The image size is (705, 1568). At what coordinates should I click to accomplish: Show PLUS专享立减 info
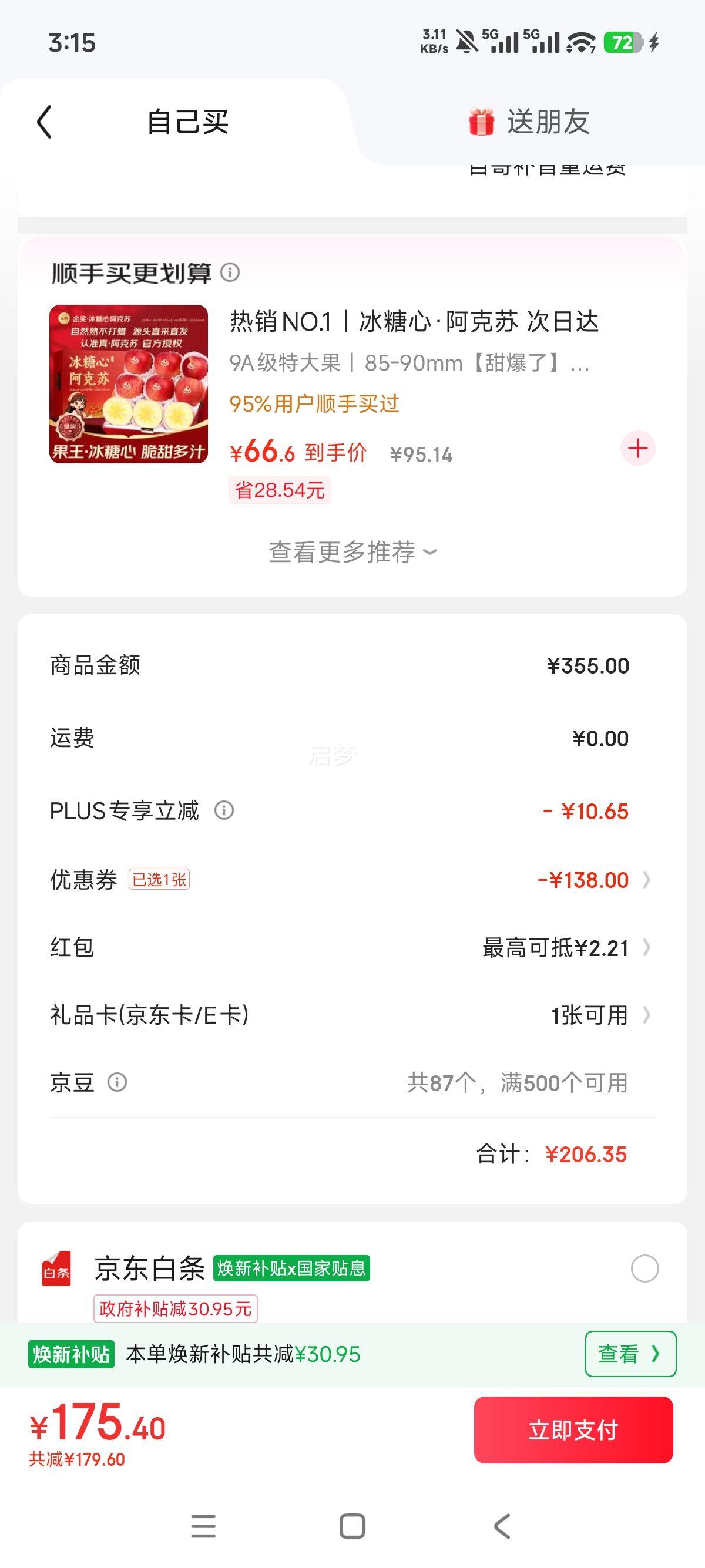(224, 810)
